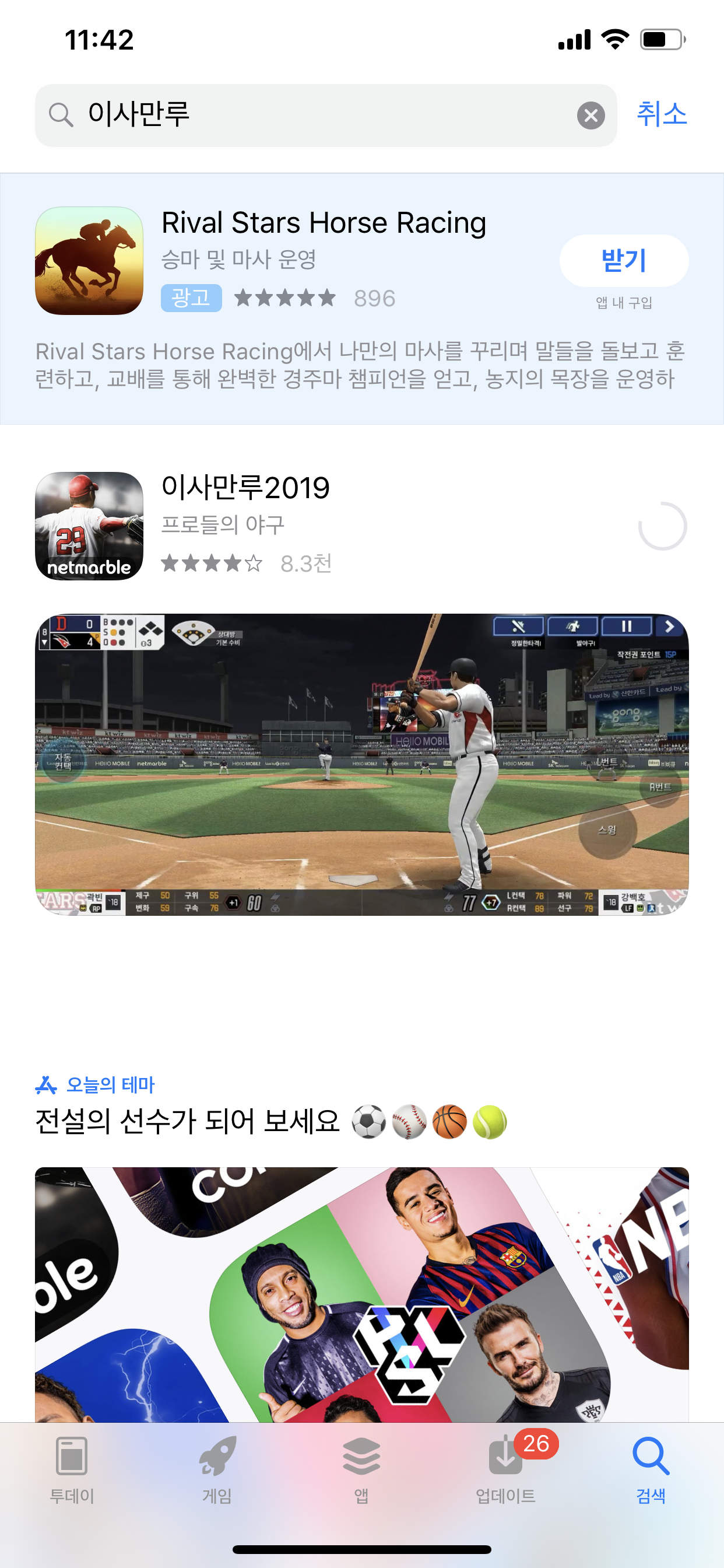Open the 오늘의 테마 legendary players story
Screen dimensions: 724x1568
click(x=361, y=1290)
